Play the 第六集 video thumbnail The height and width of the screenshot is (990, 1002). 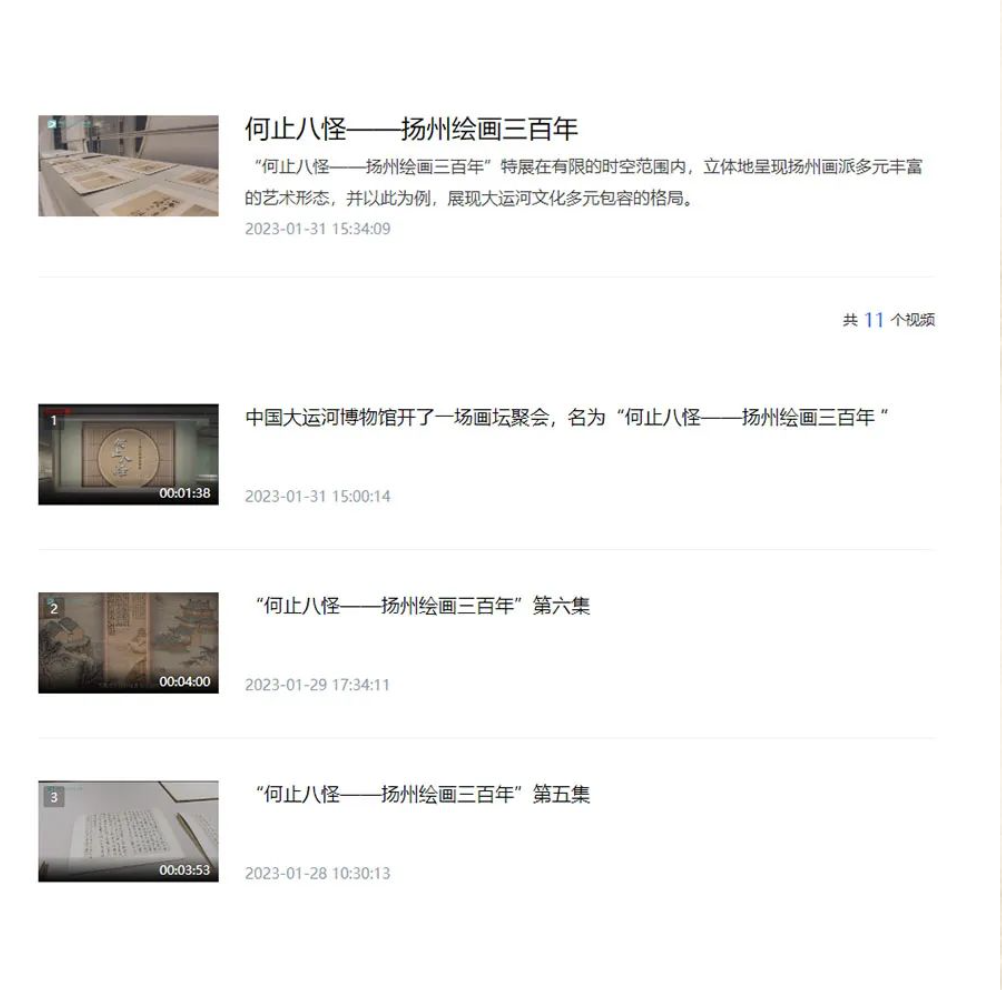(x=128, y=642)
